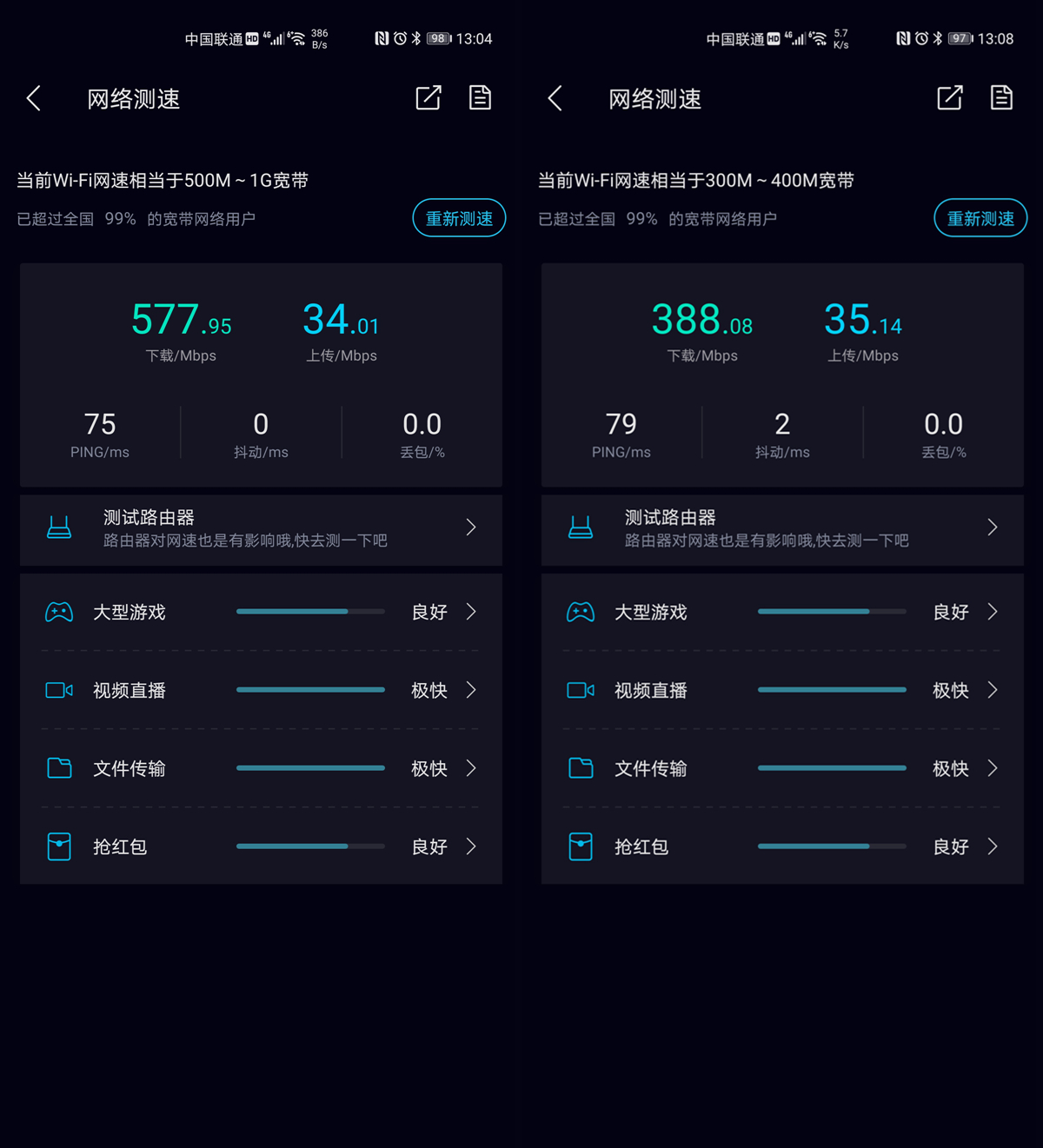
Task: Expand the 视频直播 row chevron
Action: (x=470, y=690)
